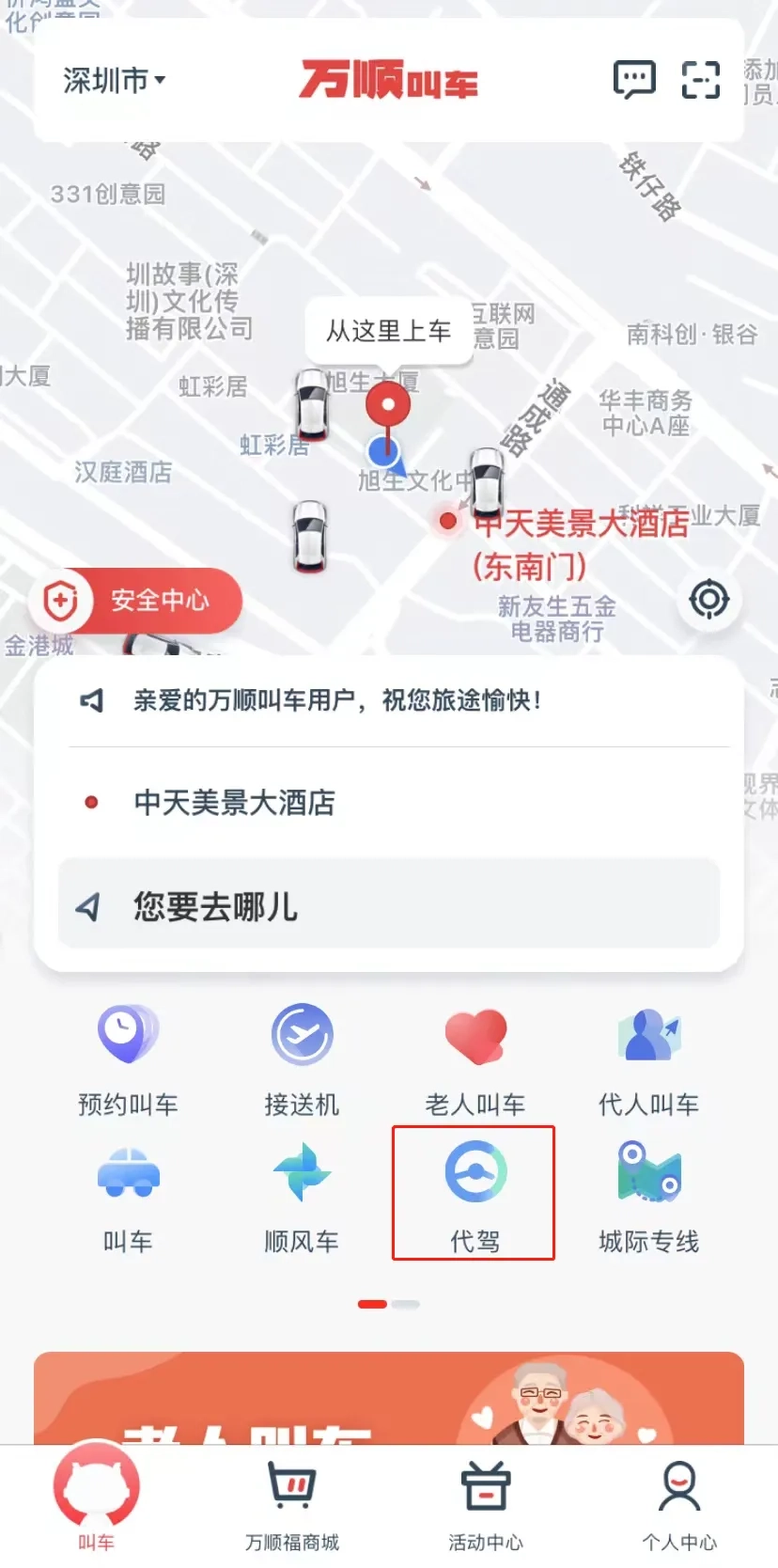Viewport: 778px width, 1568px height.
Task: Open the 深圳市 city selector dropdown
Action: [x=114, y=81]
